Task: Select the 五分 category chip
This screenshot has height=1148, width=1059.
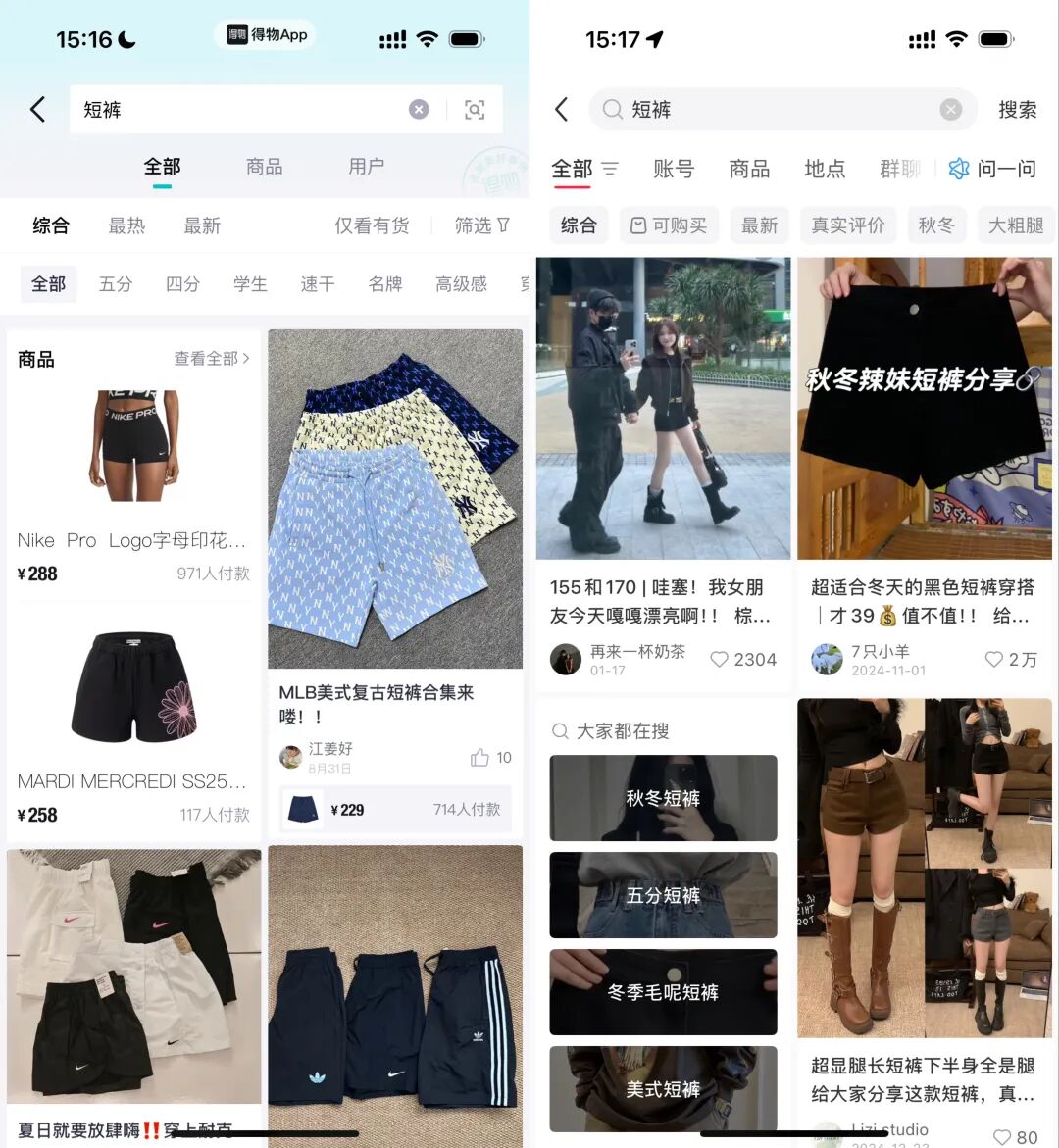Action: point(116,284)
